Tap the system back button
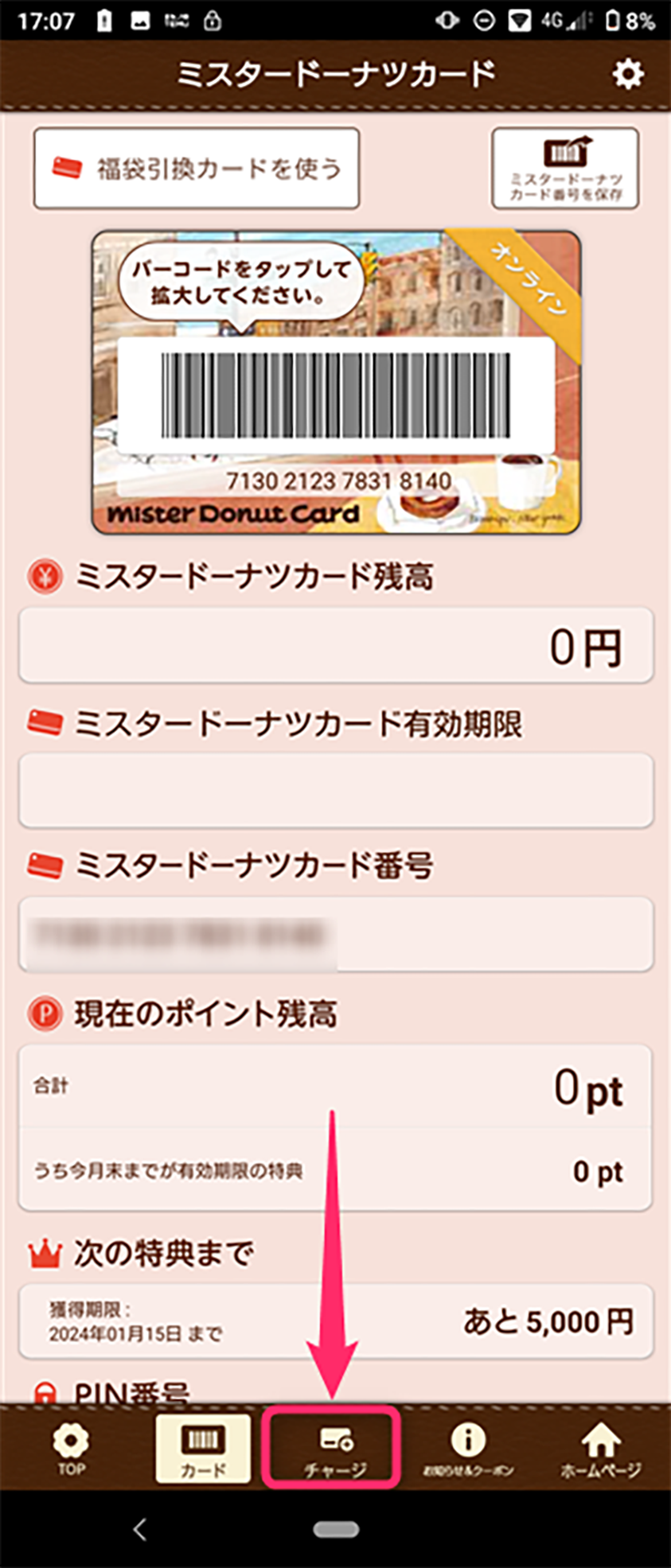 pyautogui.click(x=140, y=1529)
